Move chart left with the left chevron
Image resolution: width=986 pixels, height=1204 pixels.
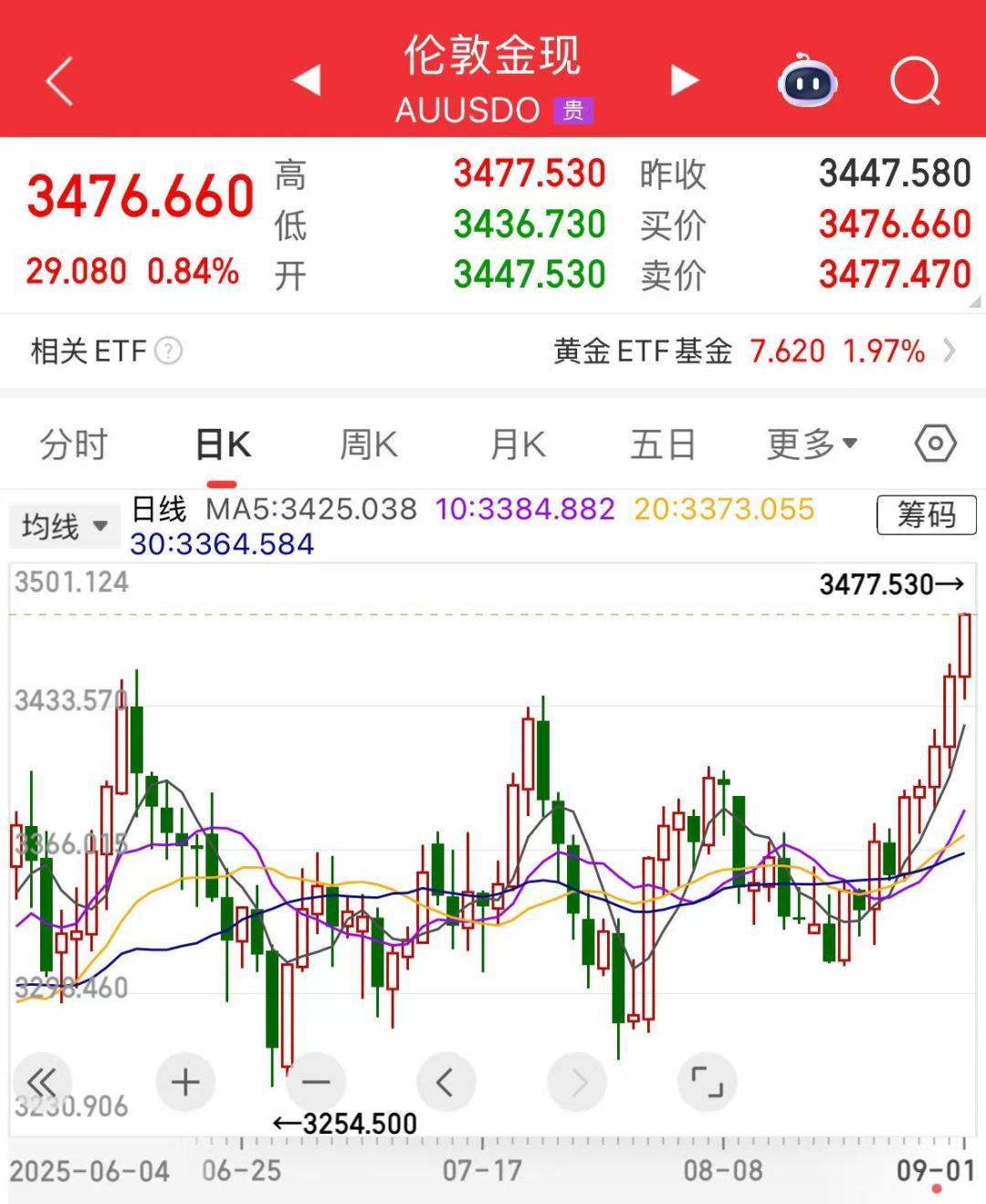pyautogui.click(x=446, y=1083)
